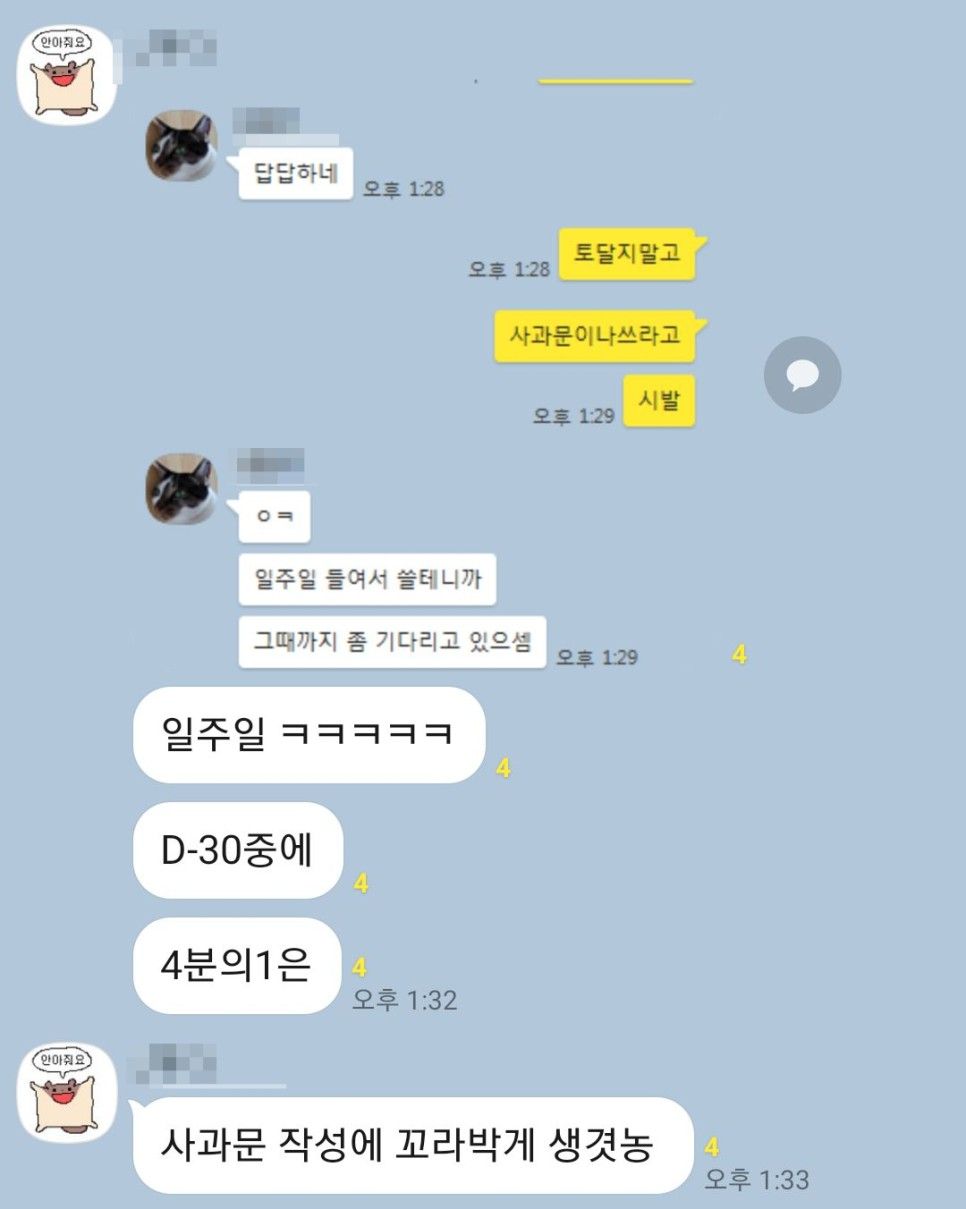Open the shared chat screenshot image

pyautogui.click(x=430, y=380)
